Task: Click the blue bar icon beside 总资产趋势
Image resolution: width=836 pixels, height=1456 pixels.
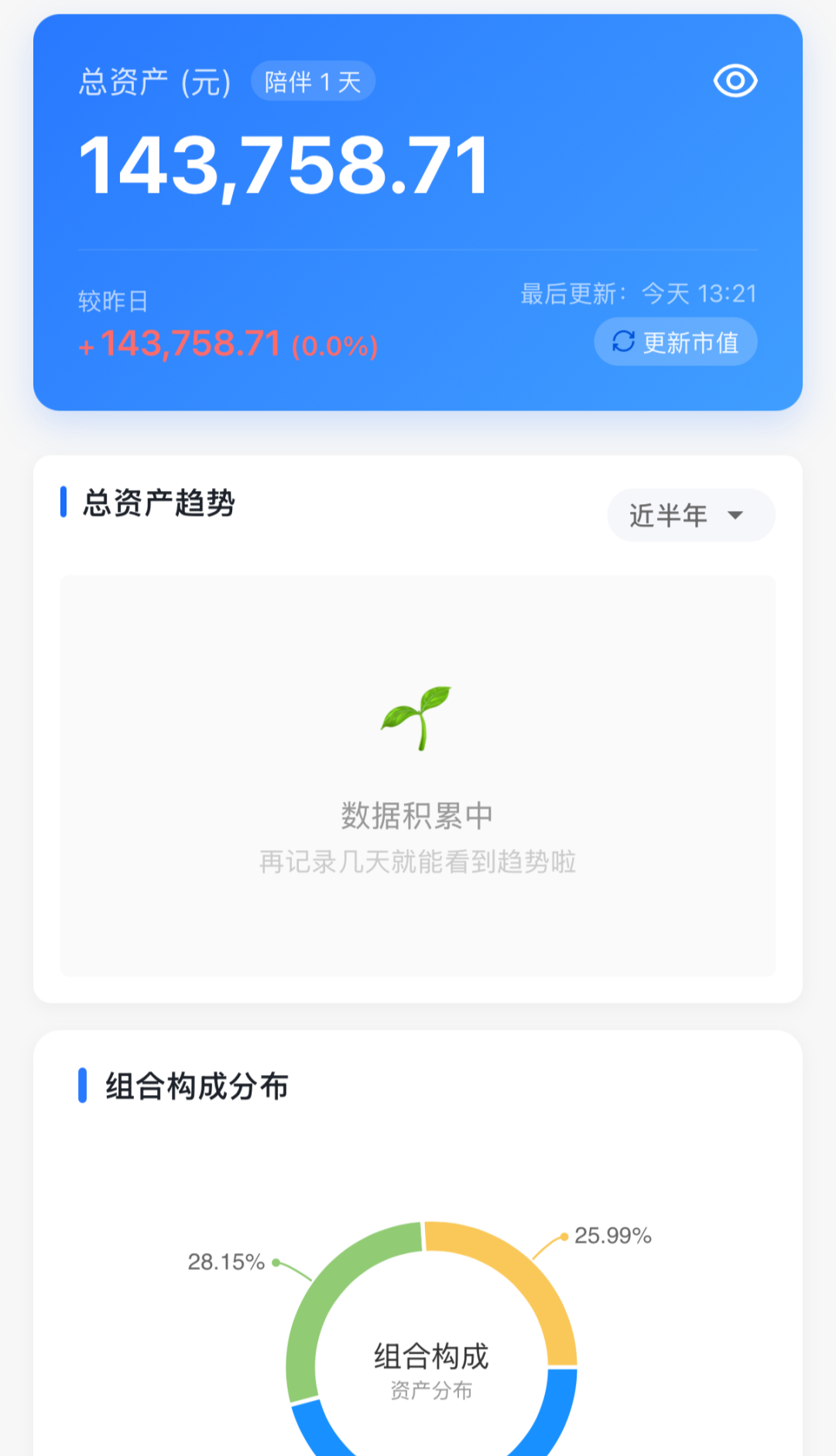Action: point(65,503)
